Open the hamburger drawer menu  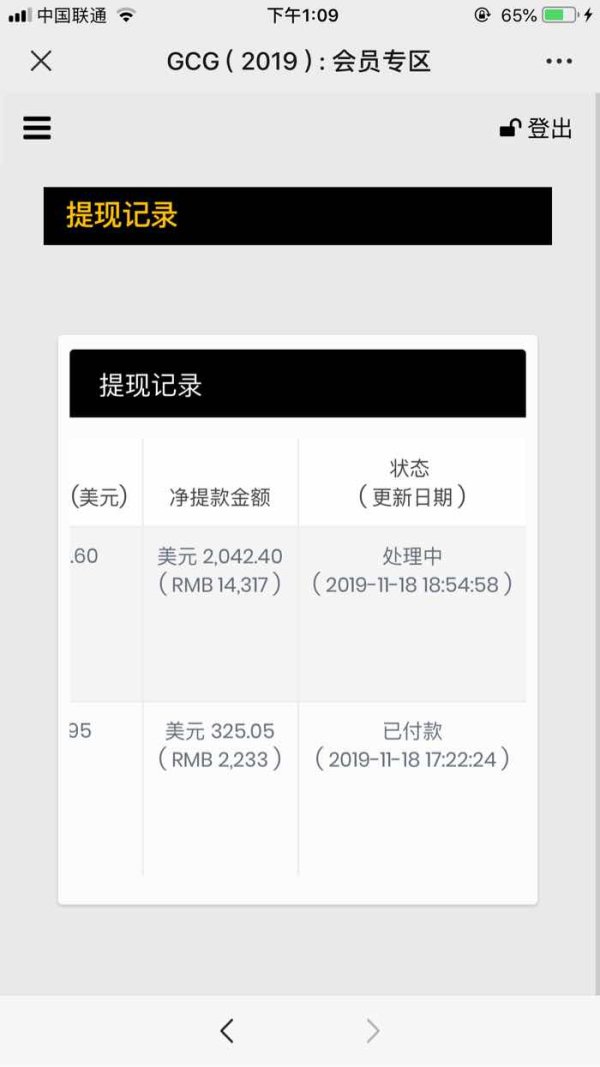pyautogui.click(x=37, y=127)
